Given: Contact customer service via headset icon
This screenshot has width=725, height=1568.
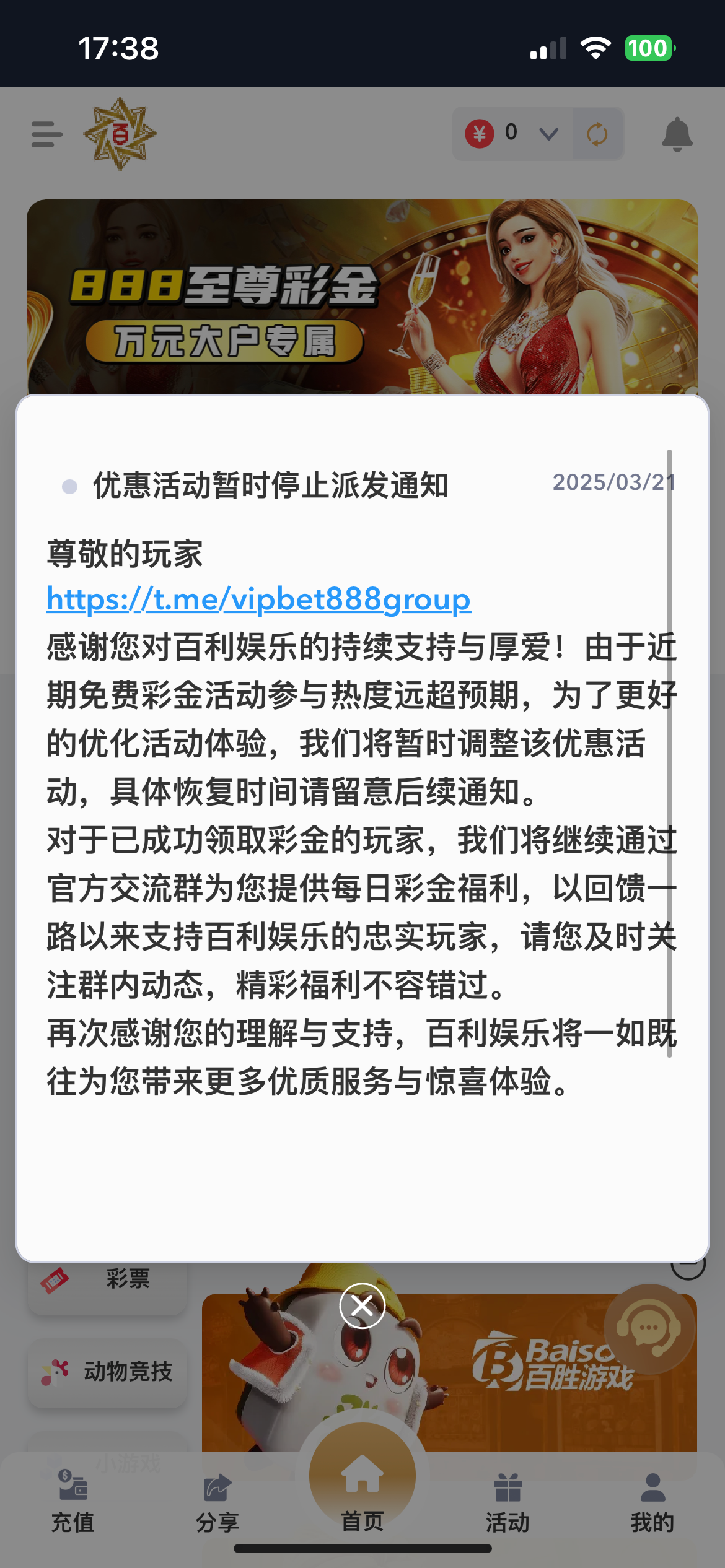Looking at the screenshot, I should tap(648, 1329).
